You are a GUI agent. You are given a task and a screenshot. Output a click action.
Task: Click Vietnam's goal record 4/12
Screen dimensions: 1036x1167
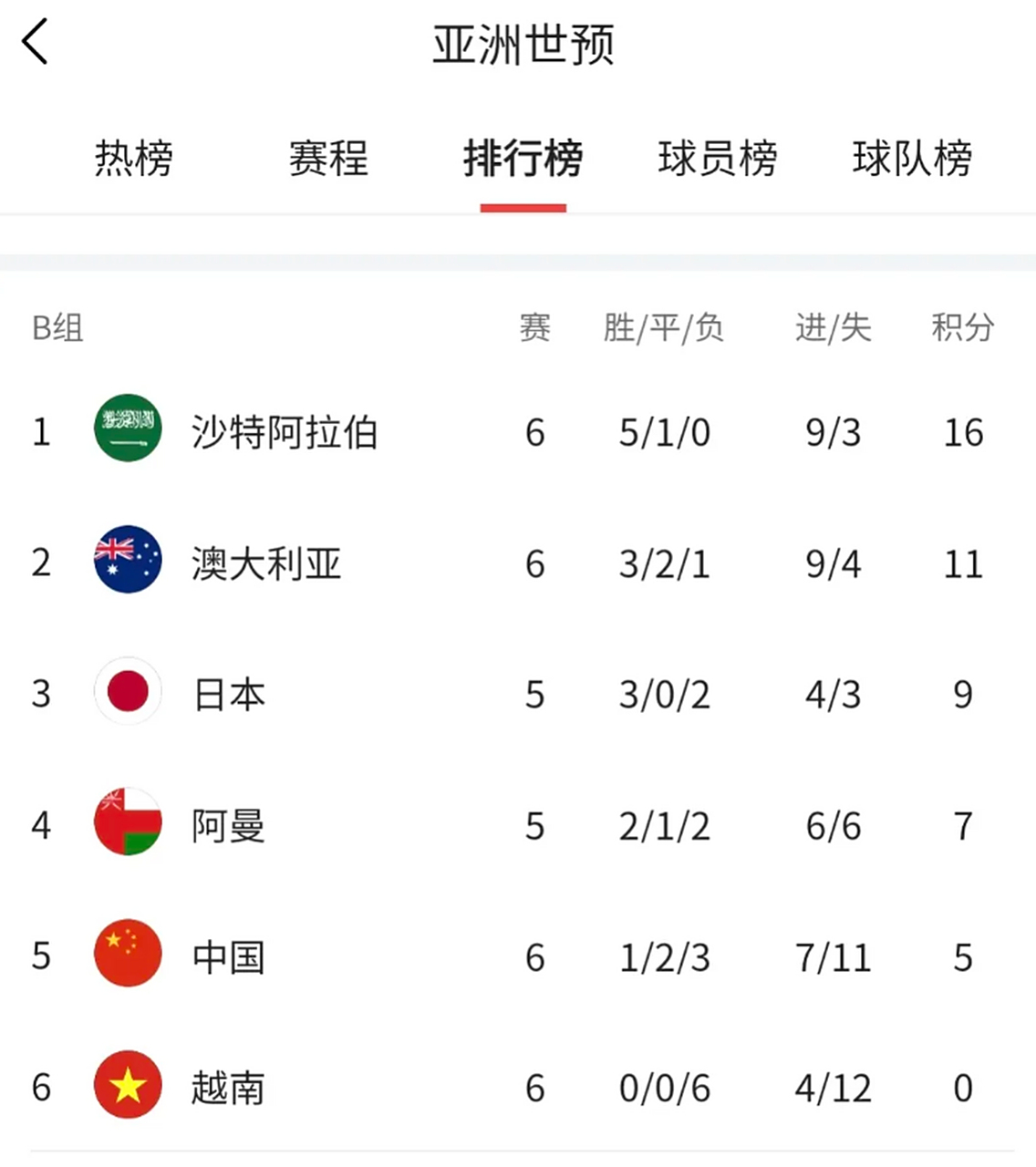(x=831, y=1086)
